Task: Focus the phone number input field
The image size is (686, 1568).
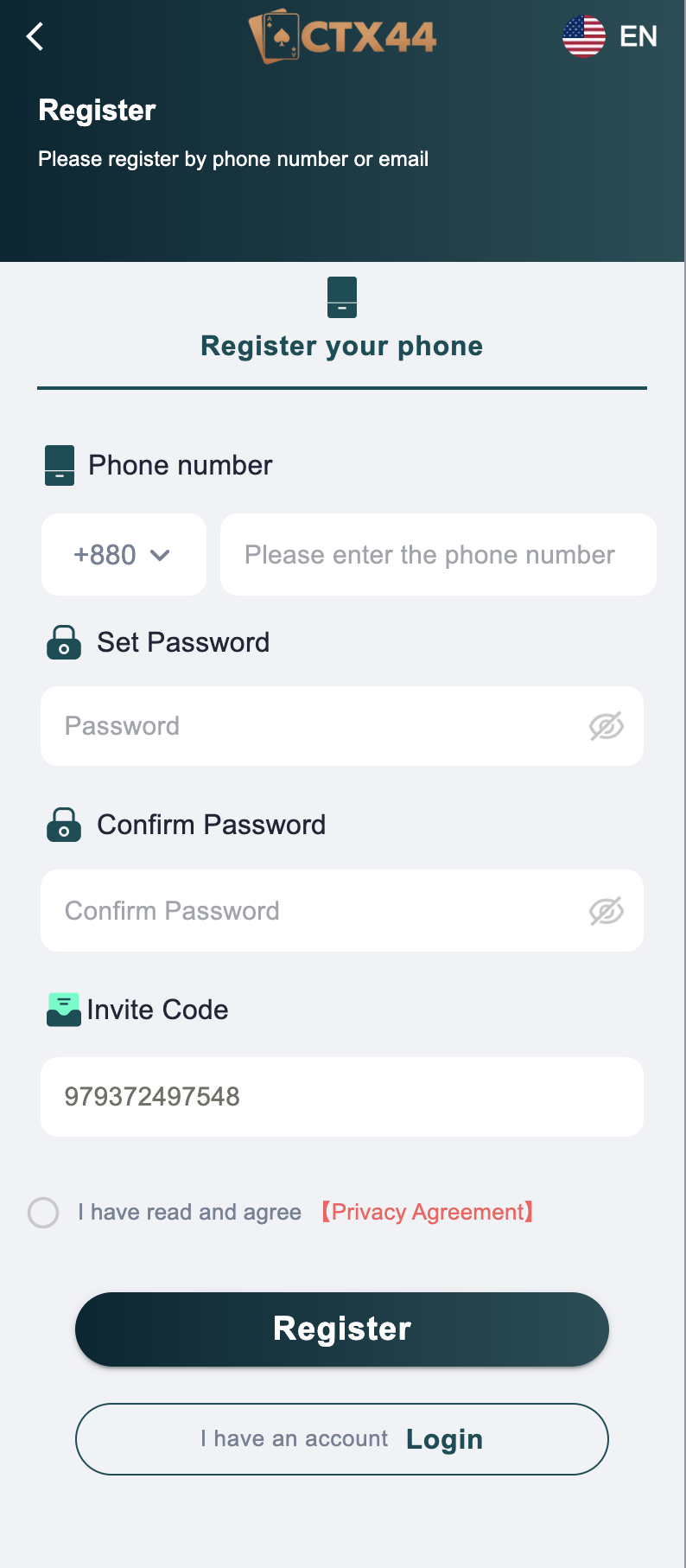Action: (x=437, y=555)
